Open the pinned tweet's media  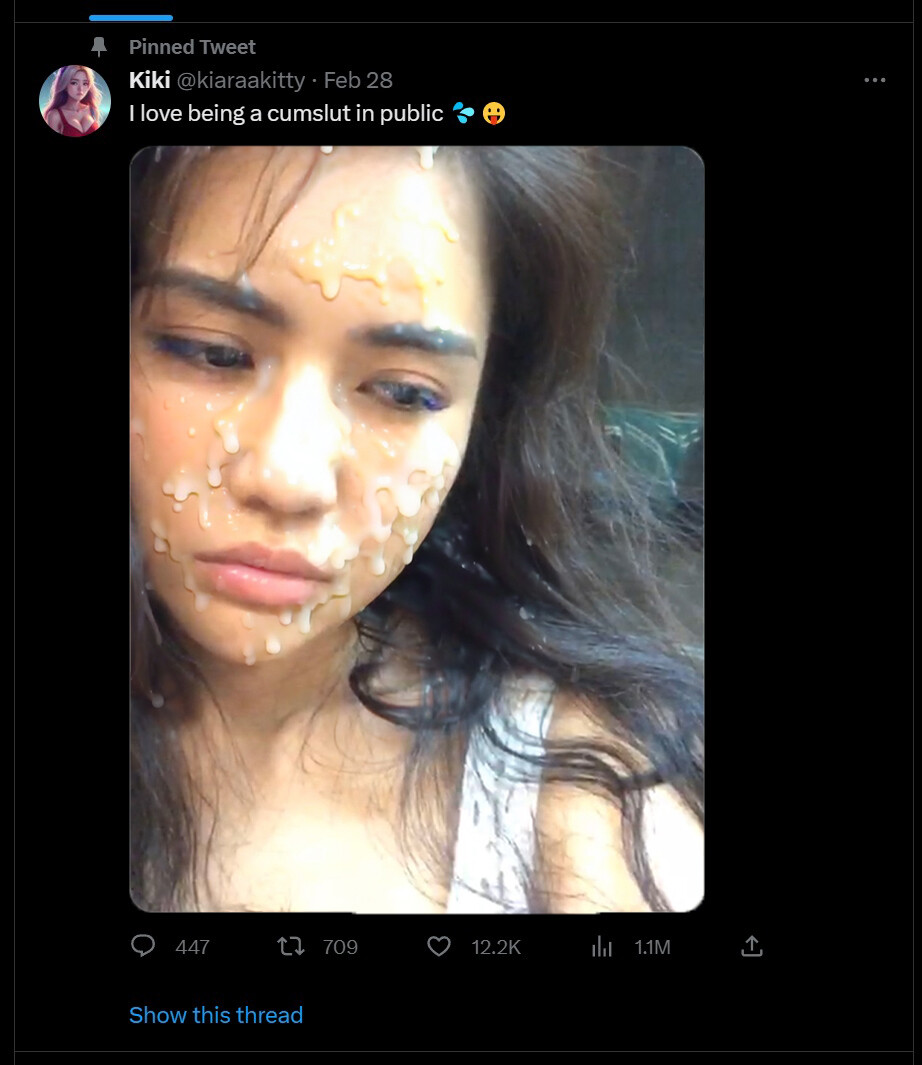[416, 528]
